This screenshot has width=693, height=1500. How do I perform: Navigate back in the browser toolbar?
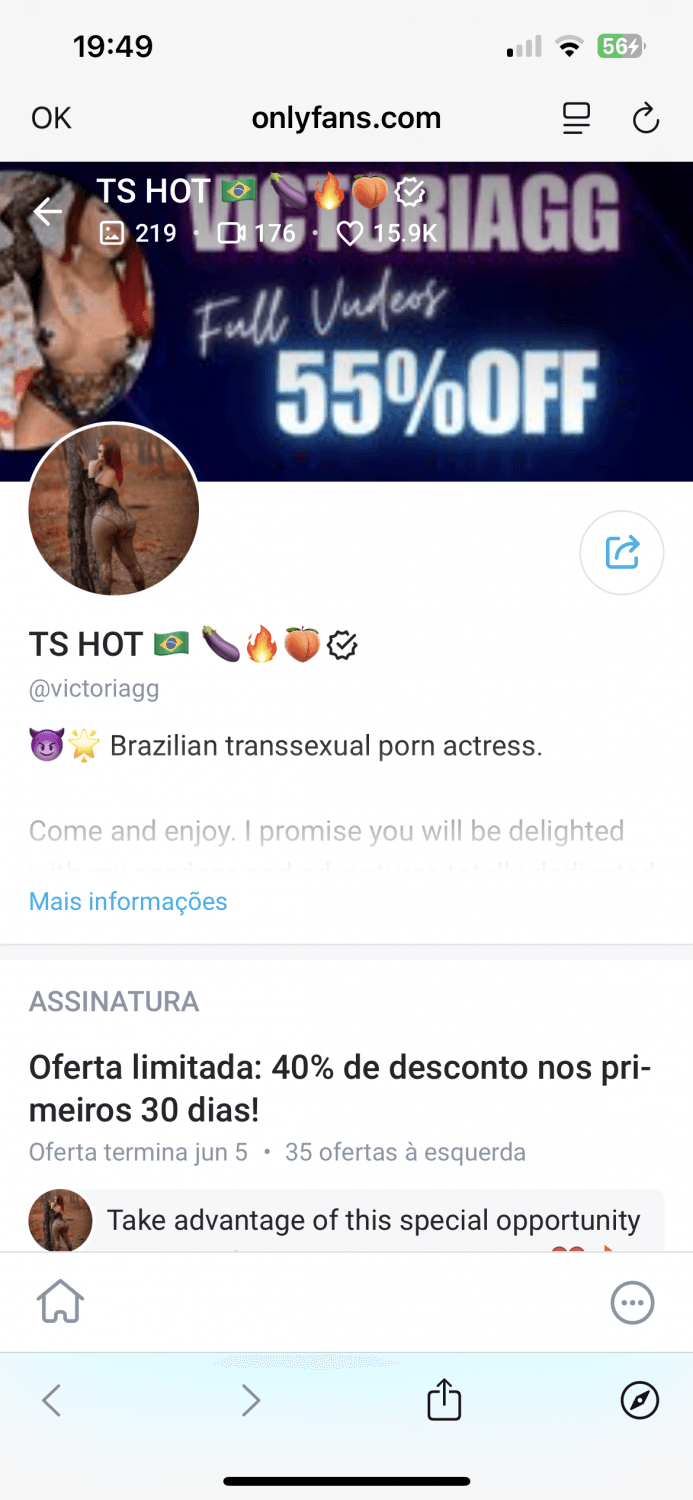point(52,1400)
